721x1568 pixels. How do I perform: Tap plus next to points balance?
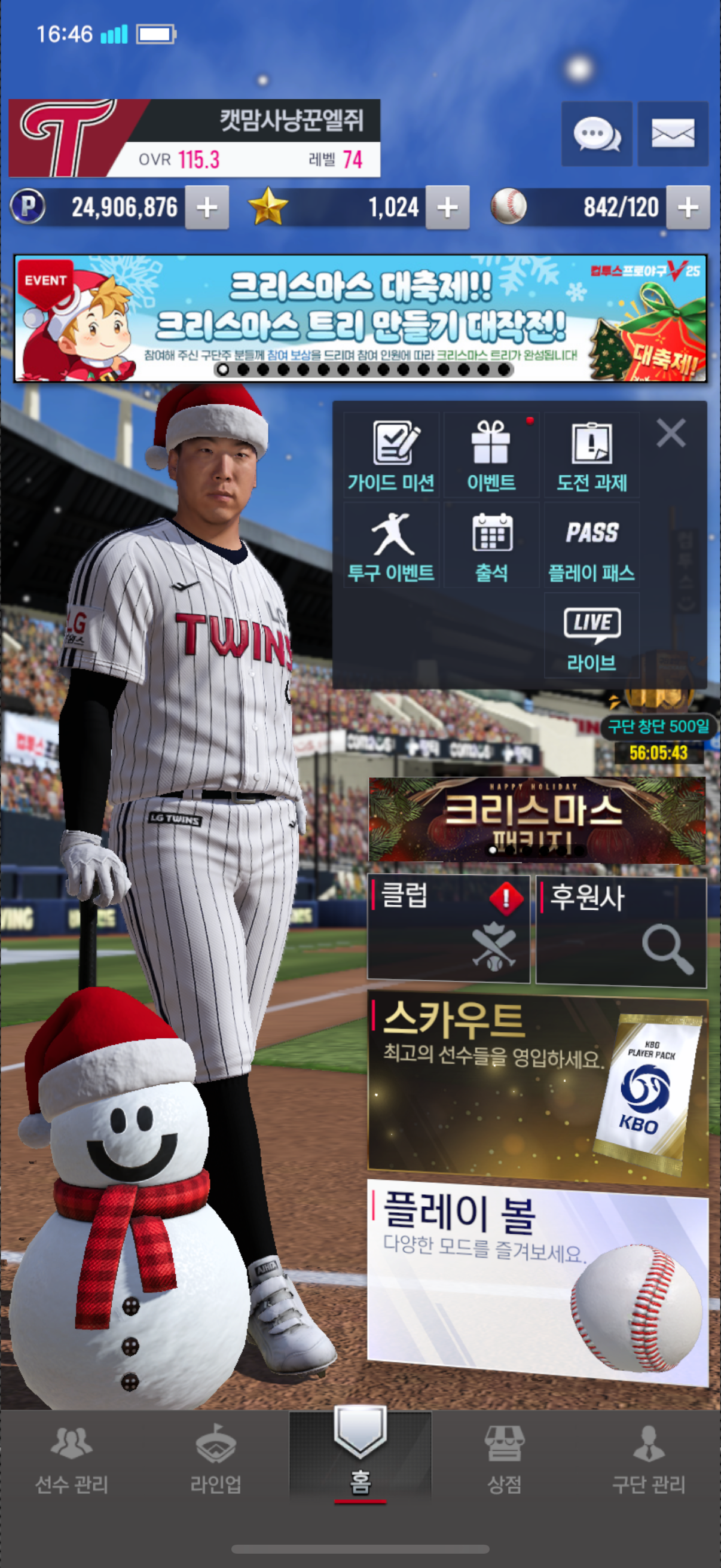click(207, 208)
